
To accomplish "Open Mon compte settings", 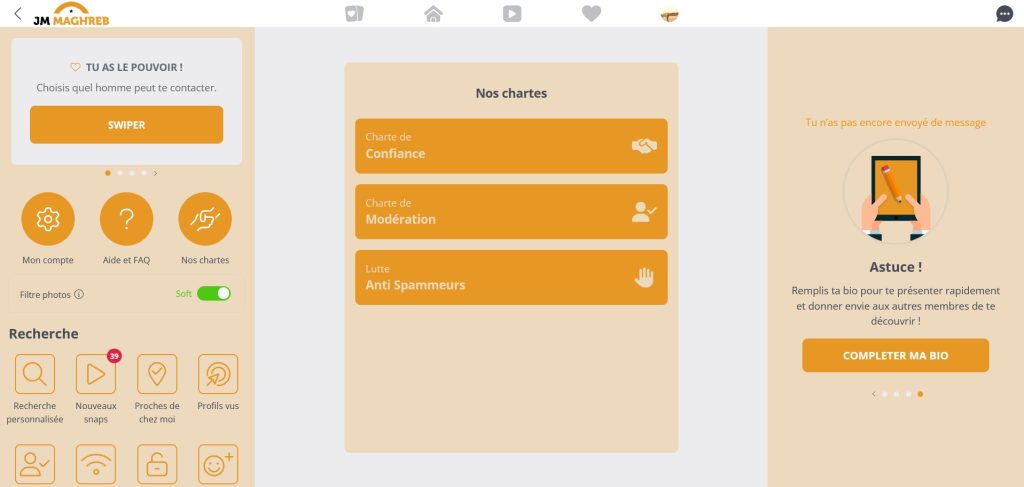I will pos(48,219).
